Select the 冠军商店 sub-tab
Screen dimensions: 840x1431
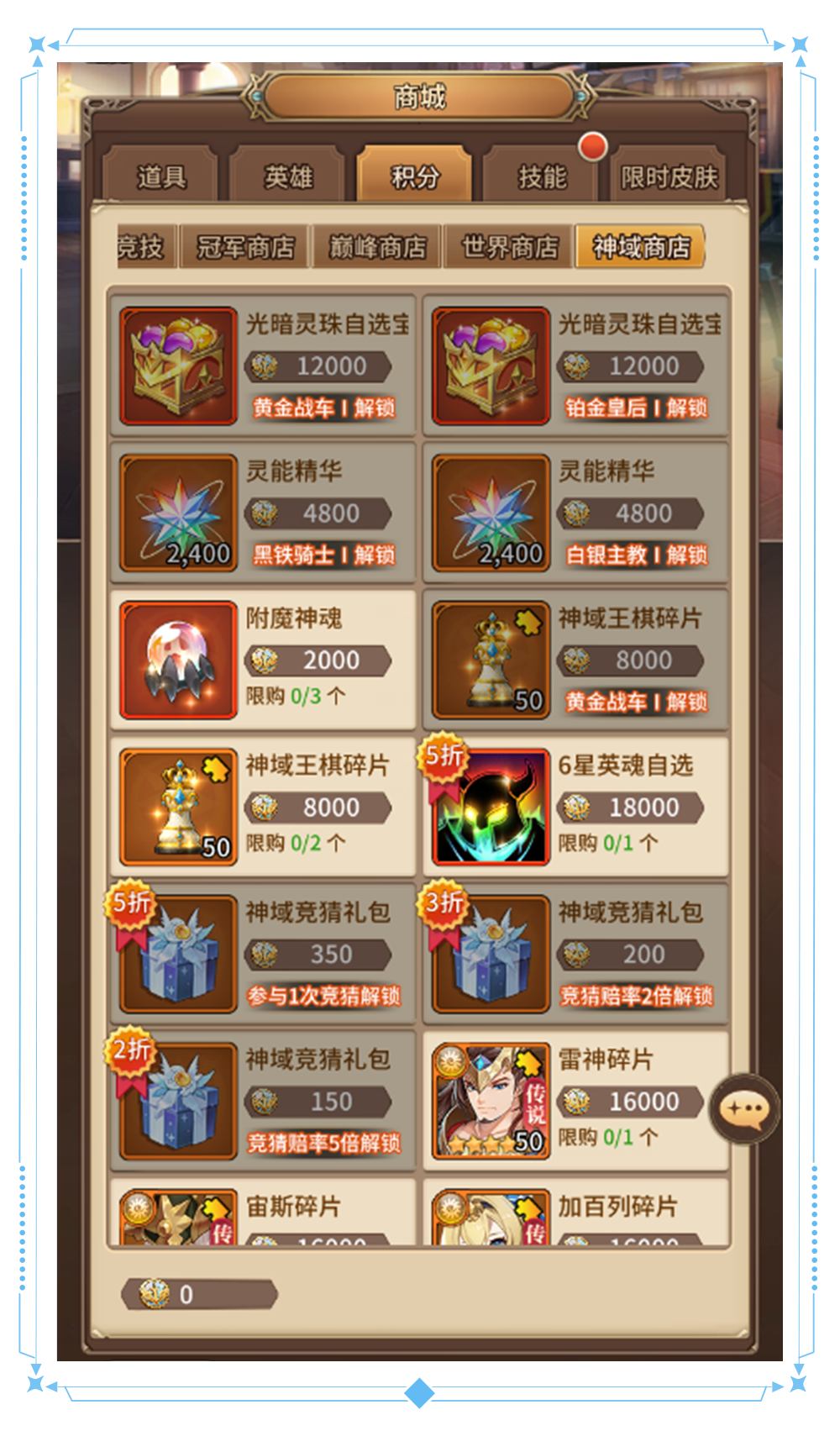pos(245,247)
